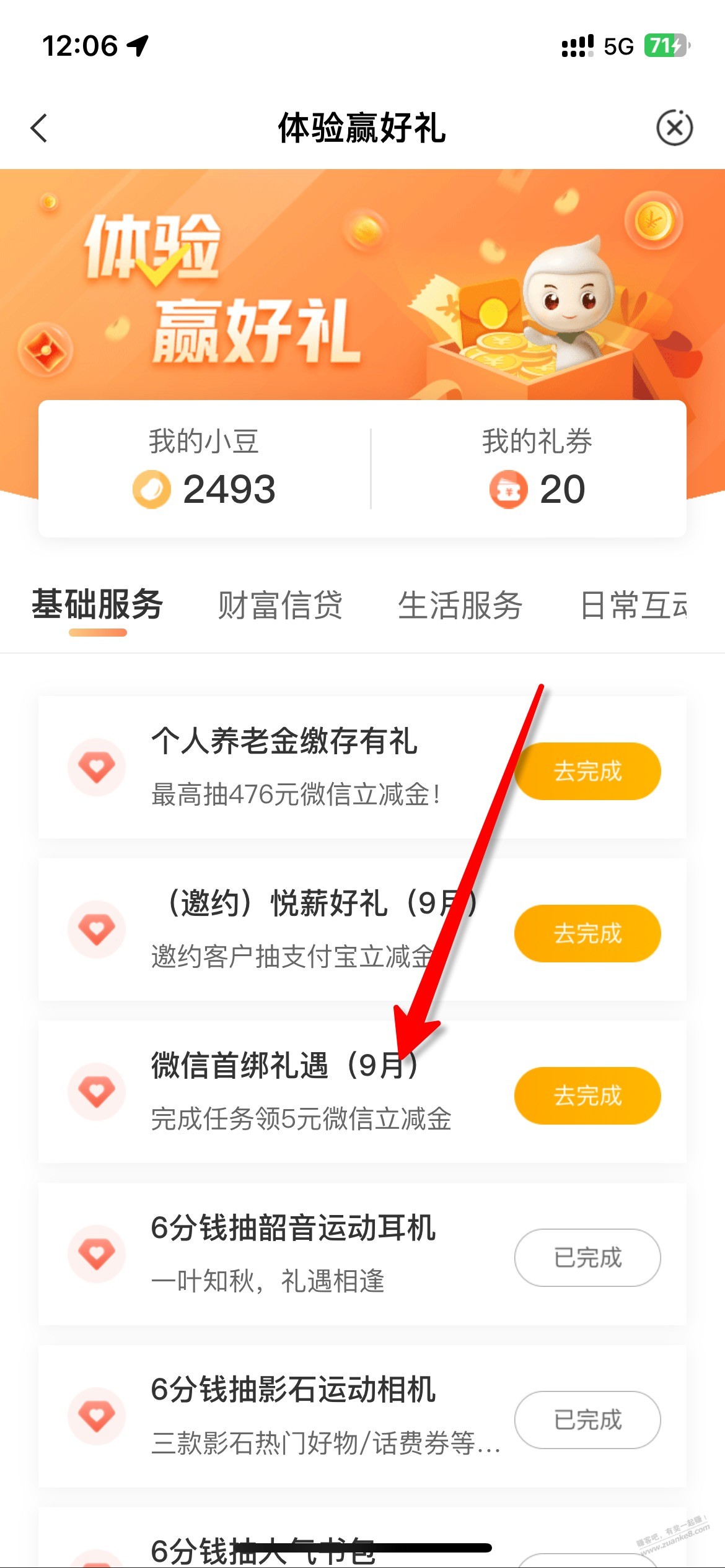Close the page with the X icon
The width and height of the screenshot is (725, 1568).
coord(674,128)
